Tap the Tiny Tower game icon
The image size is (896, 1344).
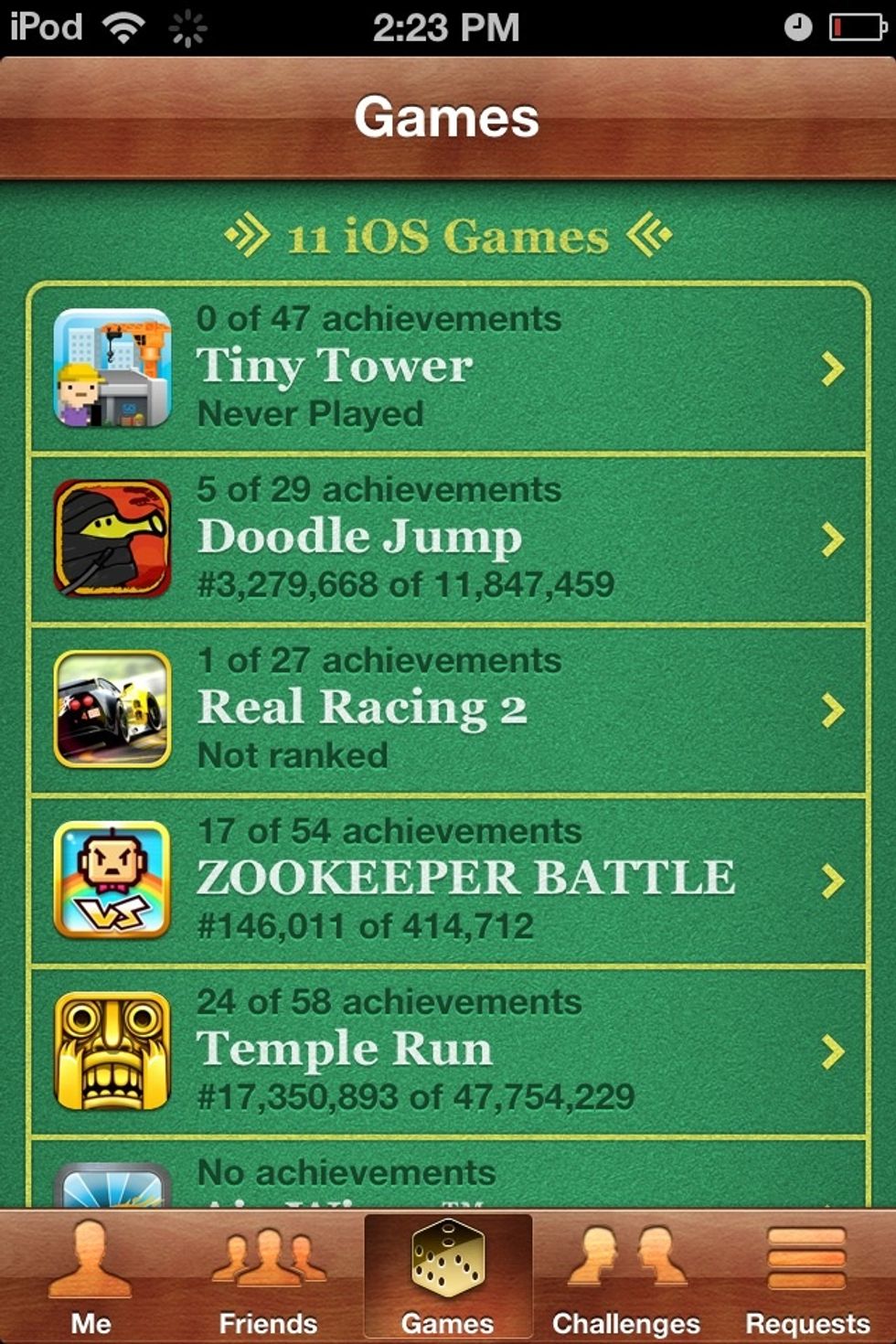coord(113,368)
